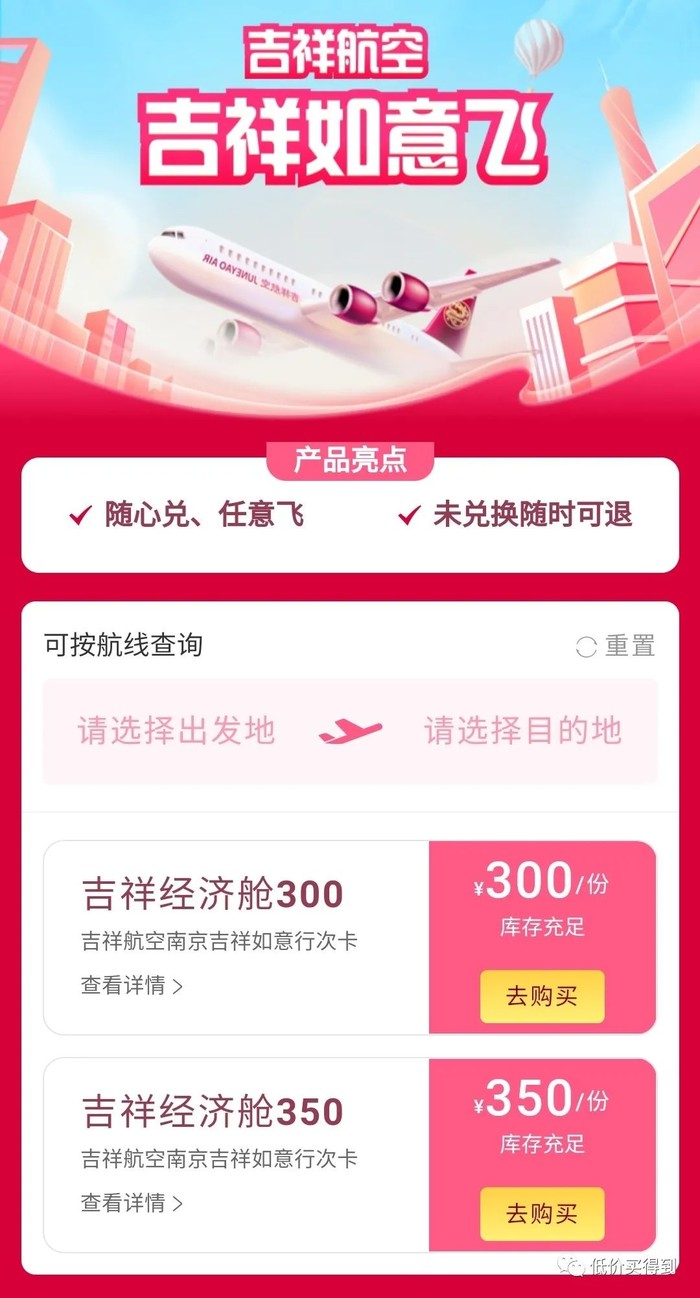View details for 吉祥经济舱350
Image resolution: width=700 pixels, height=1298 pixels.
[132, 1203]
